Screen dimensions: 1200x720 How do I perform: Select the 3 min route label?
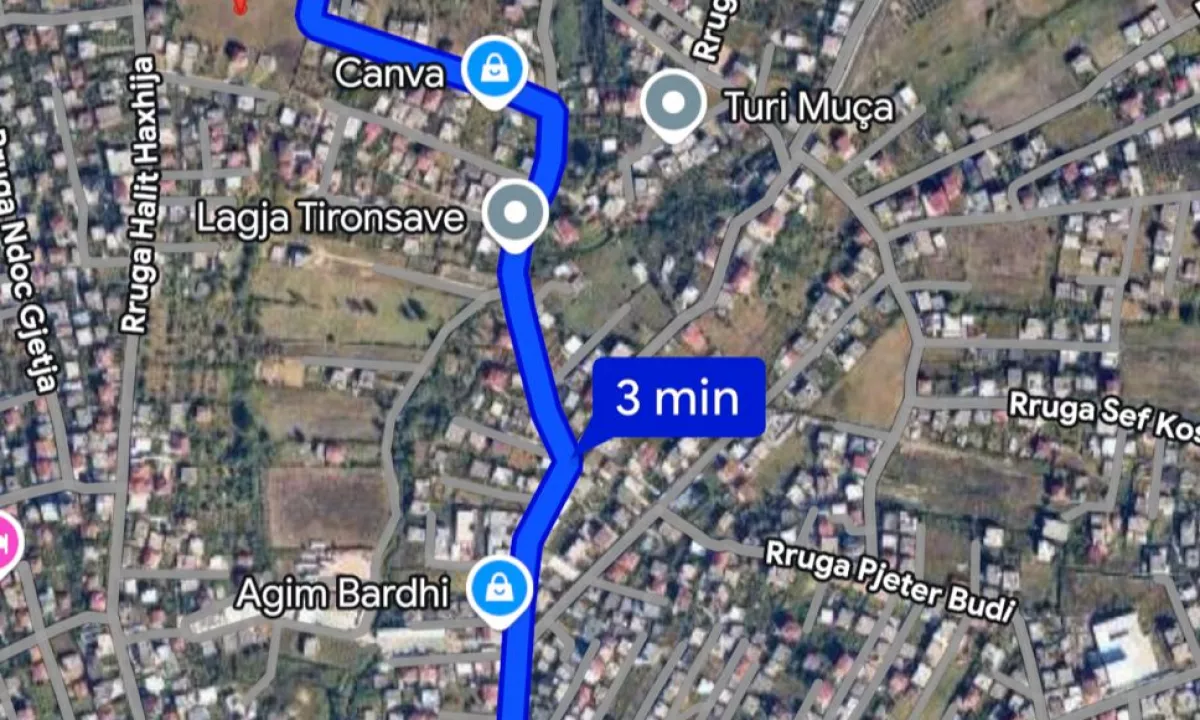point(678,398)
